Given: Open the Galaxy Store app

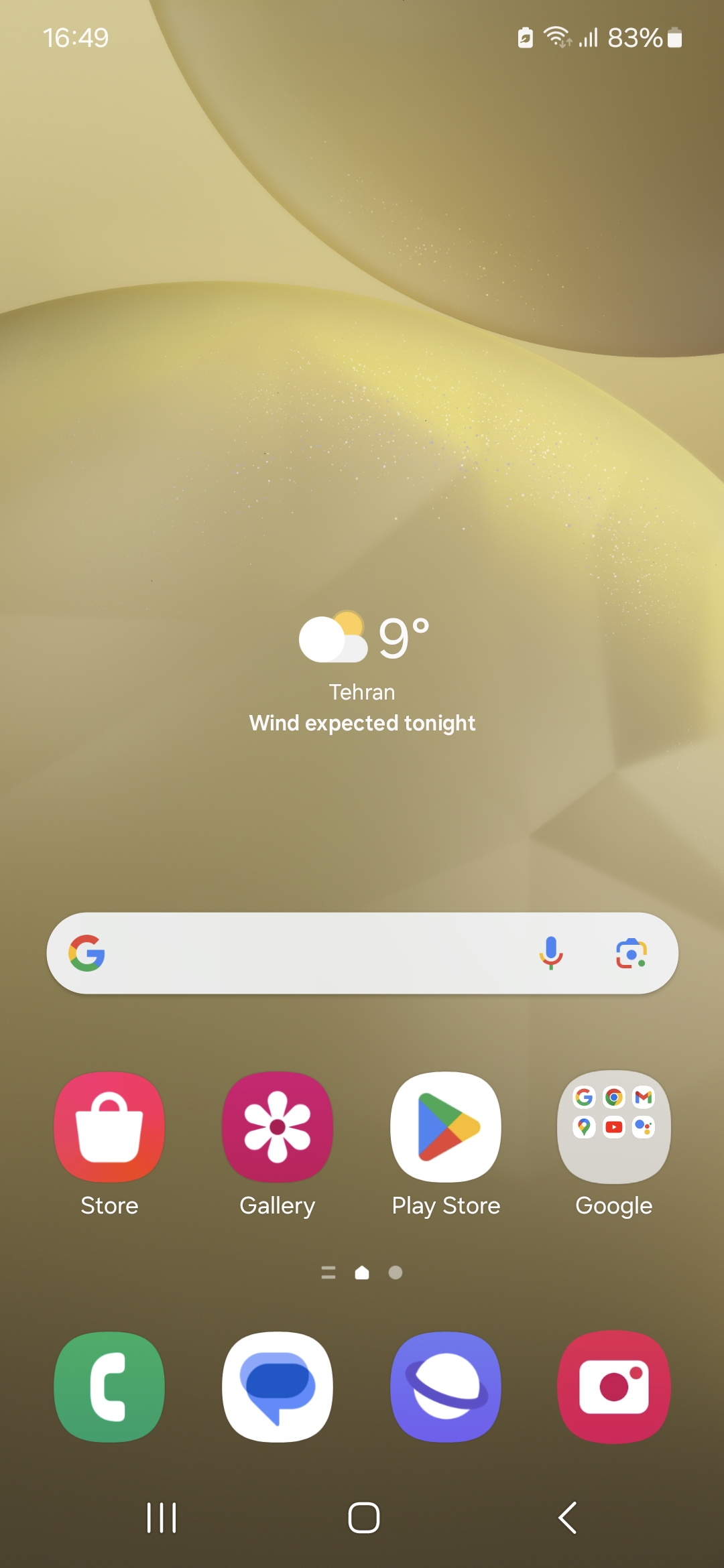Looking at the screenshot, I should (x=109, y=1127).
